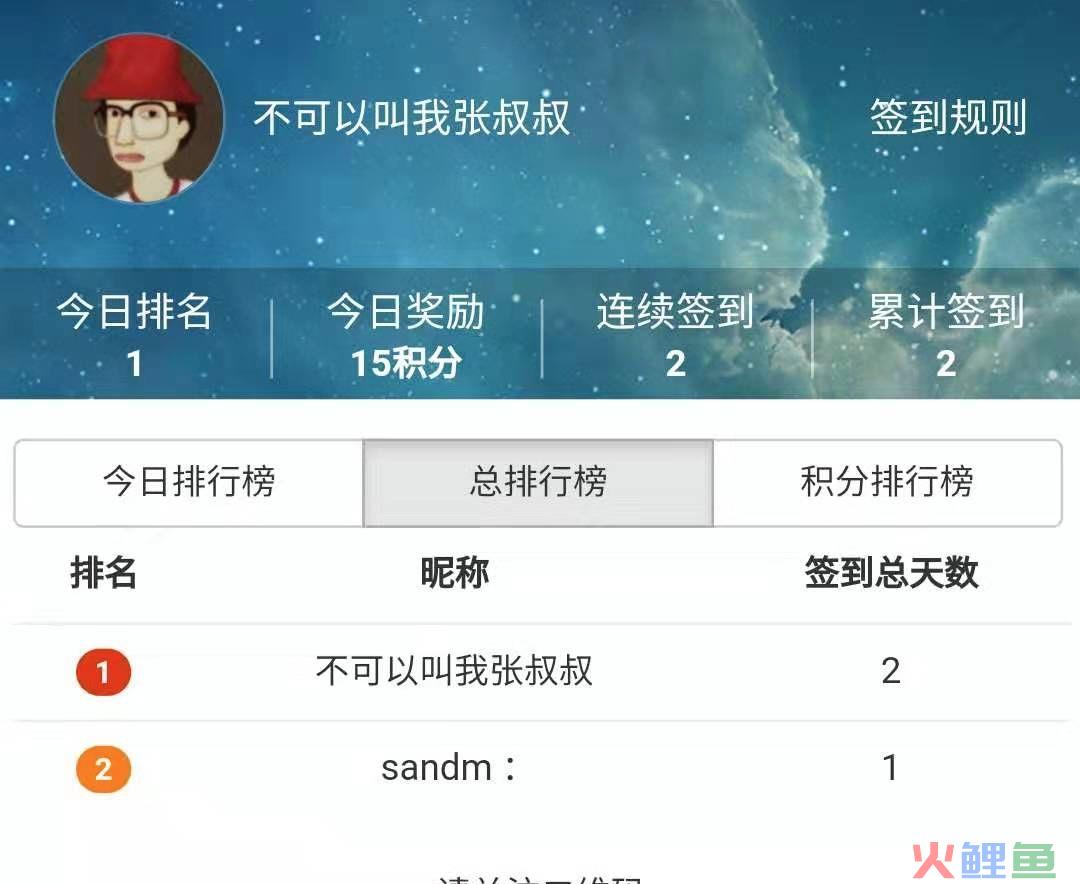This screenshot has width=1080, height=884.
Task: Switch to the 积分排行榜 tab
Action: [x=886, y=483]
